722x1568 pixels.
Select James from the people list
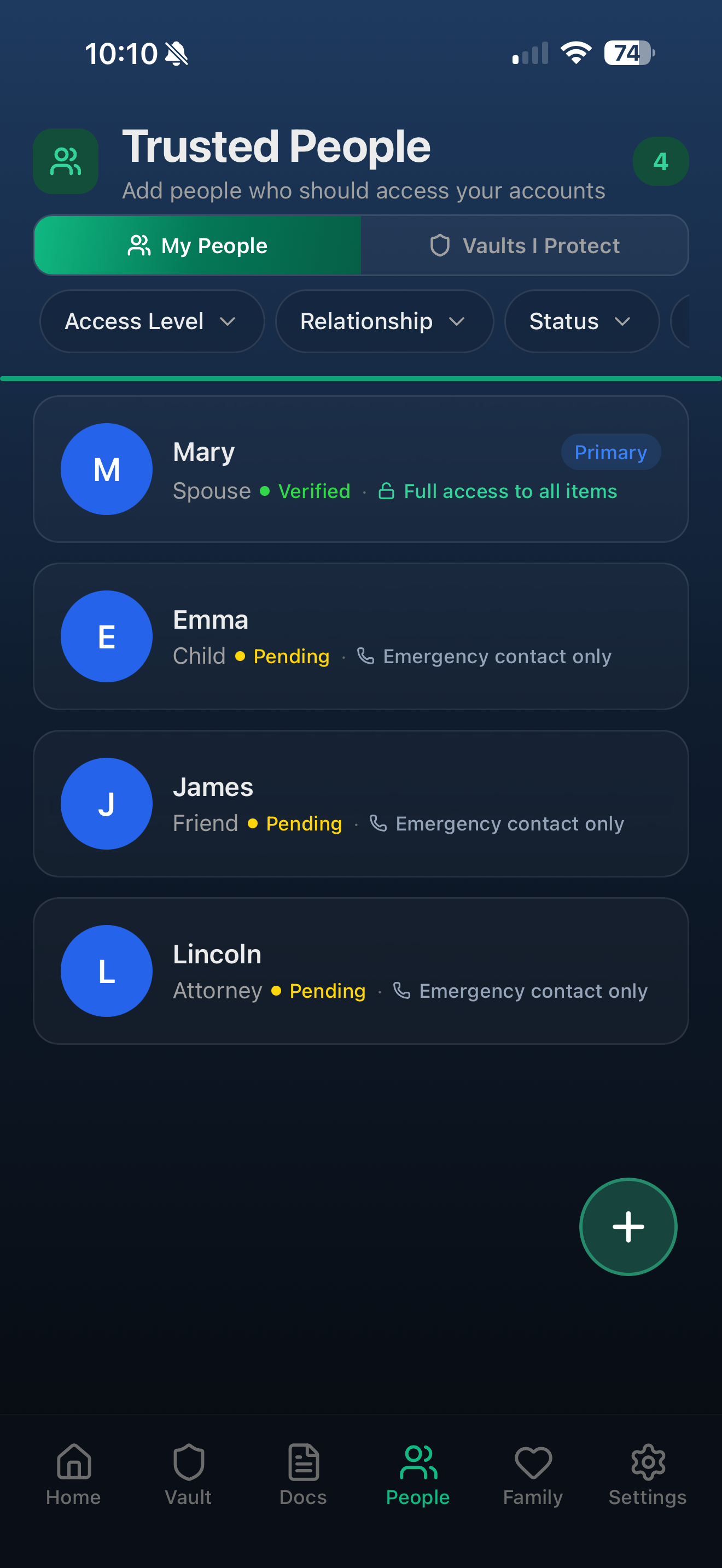pyautogui.click(x=361, y=803)
